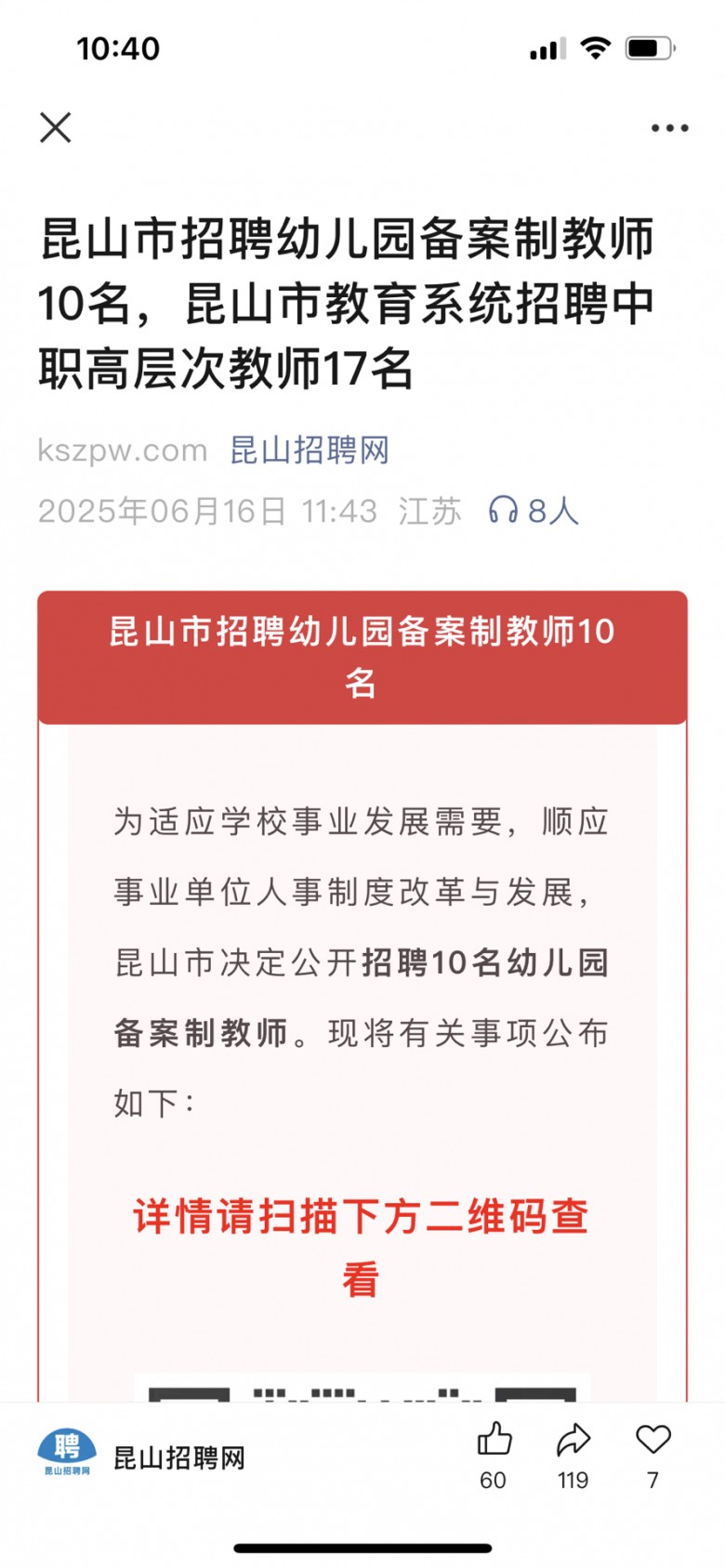Open the 昆山招聘网 account link under title
Viewport: 725px width, 1568px height.
pyautogui.click(x=309, y=451)
